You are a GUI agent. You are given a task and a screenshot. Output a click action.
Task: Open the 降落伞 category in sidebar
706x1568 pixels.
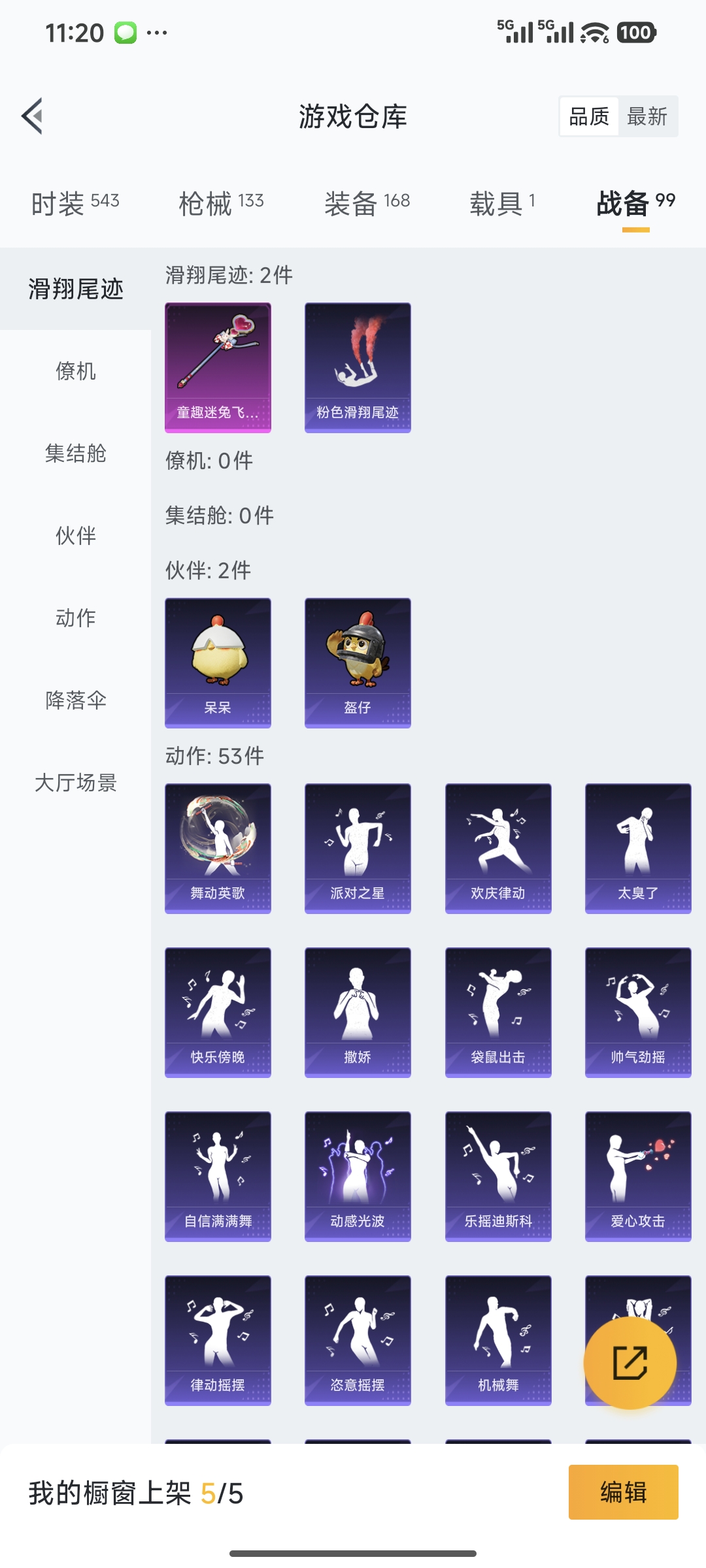(75, 701)
